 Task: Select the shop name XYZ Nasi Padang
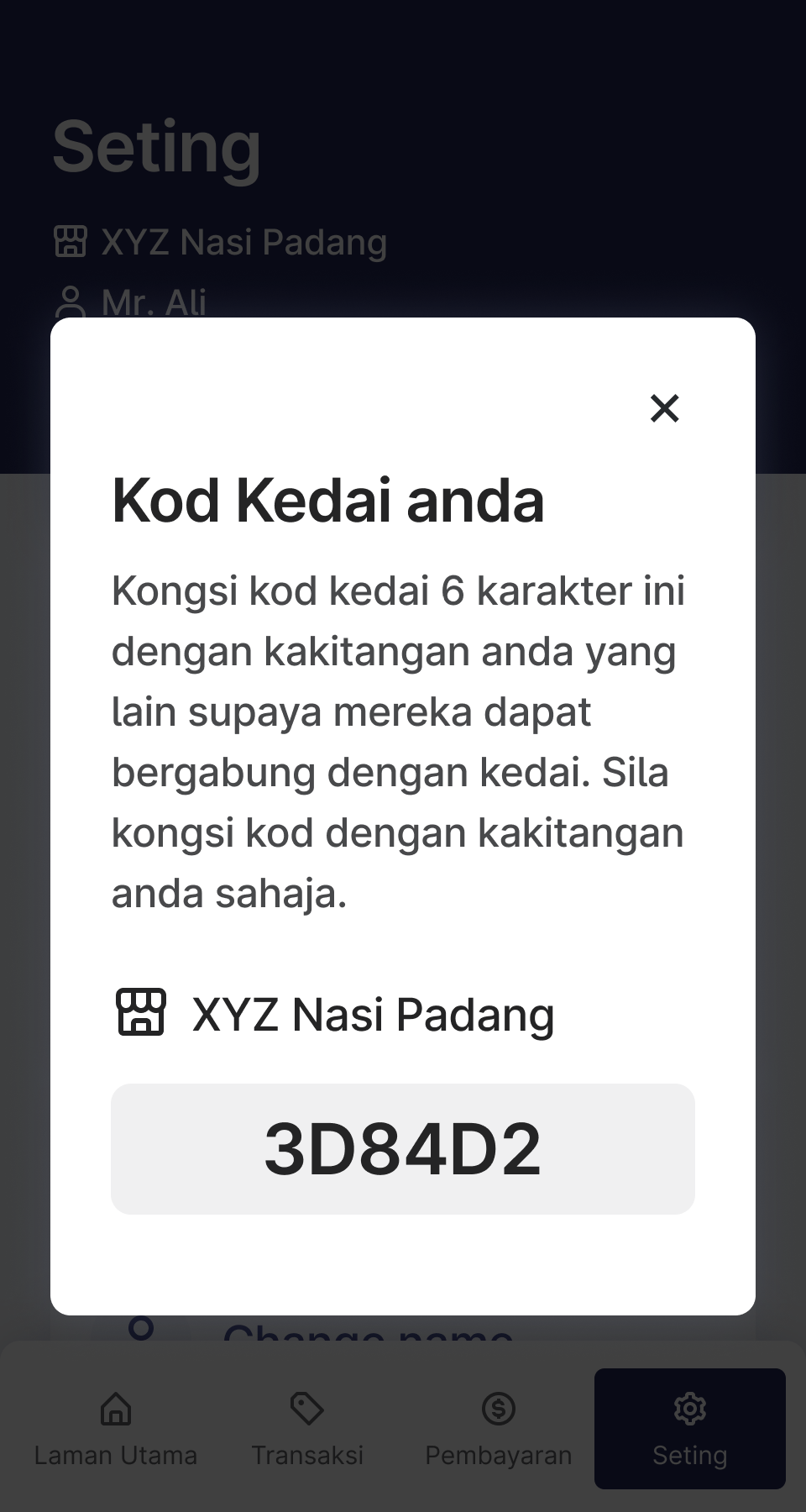tap(243, 242)
